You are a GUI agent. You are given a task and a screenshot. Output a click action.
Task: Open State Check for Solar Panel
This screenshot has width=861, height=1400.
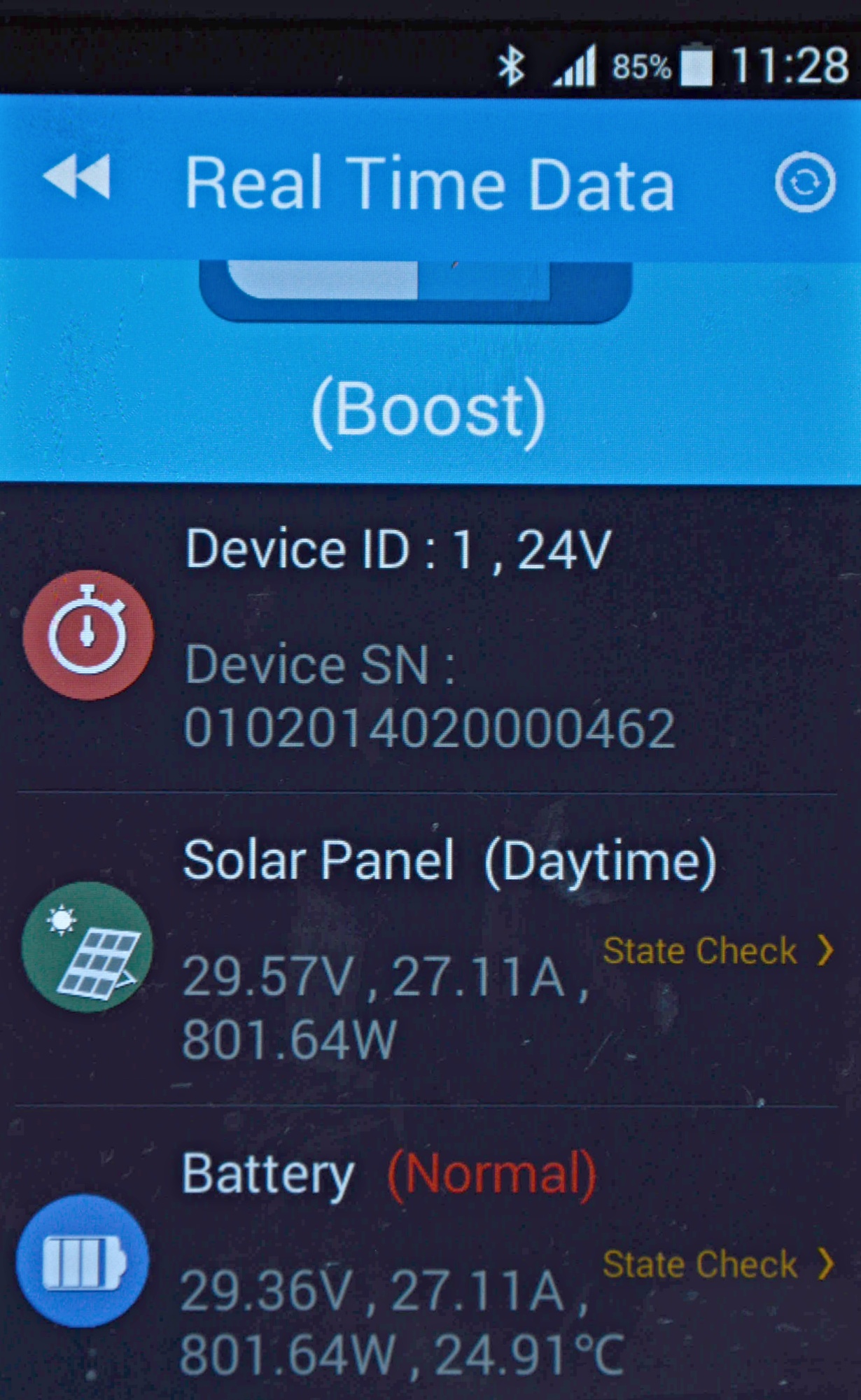pos(717,951)
